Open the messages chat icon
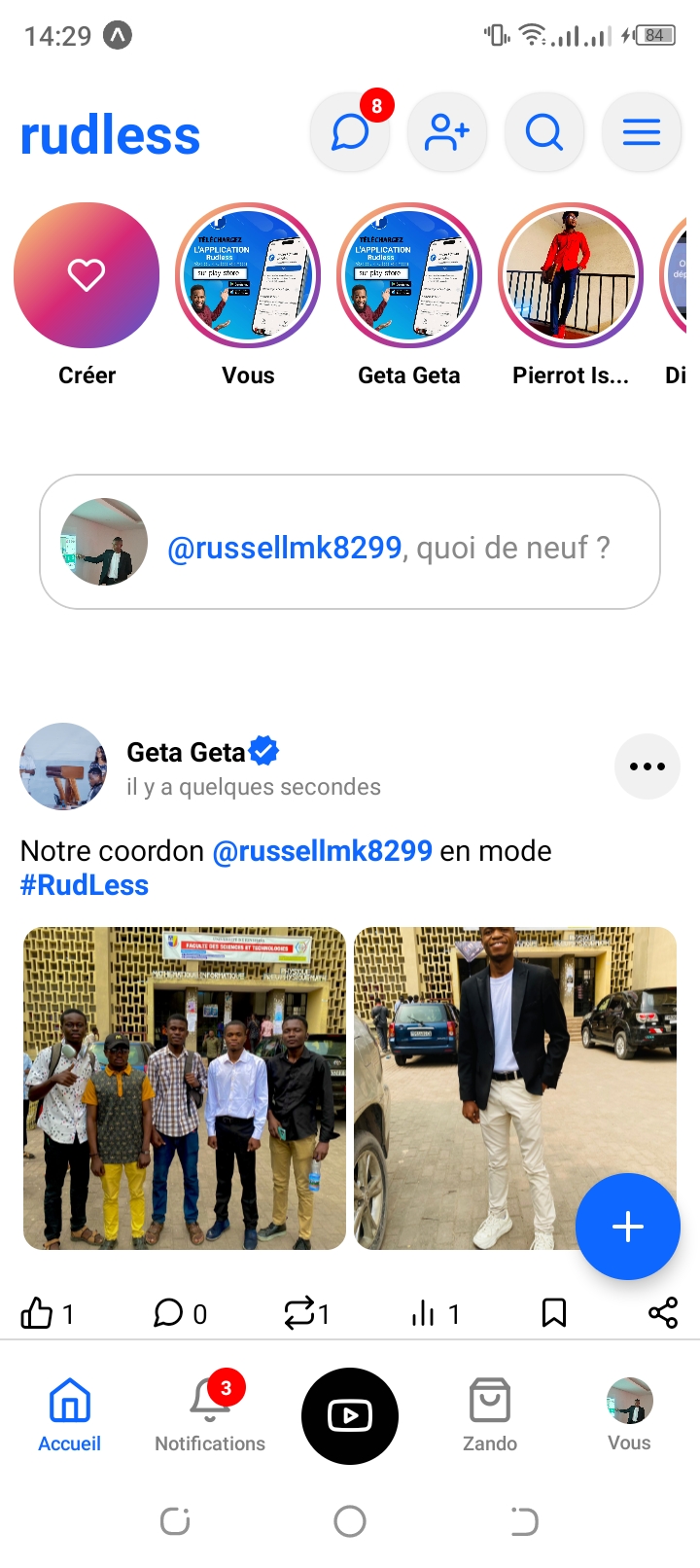This screenshot has height=1568, width=700. [x=350, y=132]
